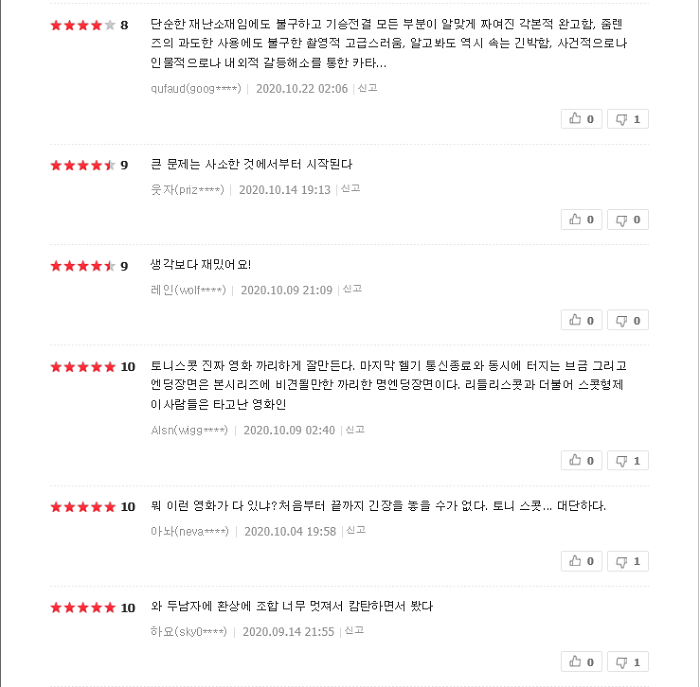Image resolution: width=700 pixels, height=687 pixels.
Task: Like the review by qufaud
Action: pyautogui.click(x=581, y=119)
